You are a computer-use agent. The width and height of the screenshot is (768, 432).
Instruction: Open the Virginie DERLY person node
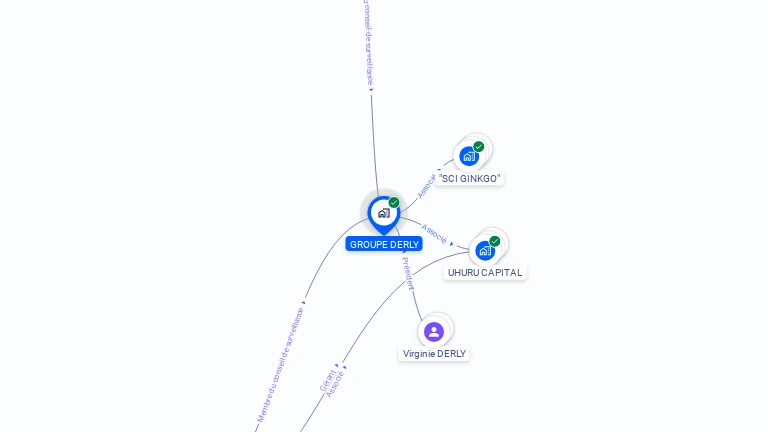[434, 332]
